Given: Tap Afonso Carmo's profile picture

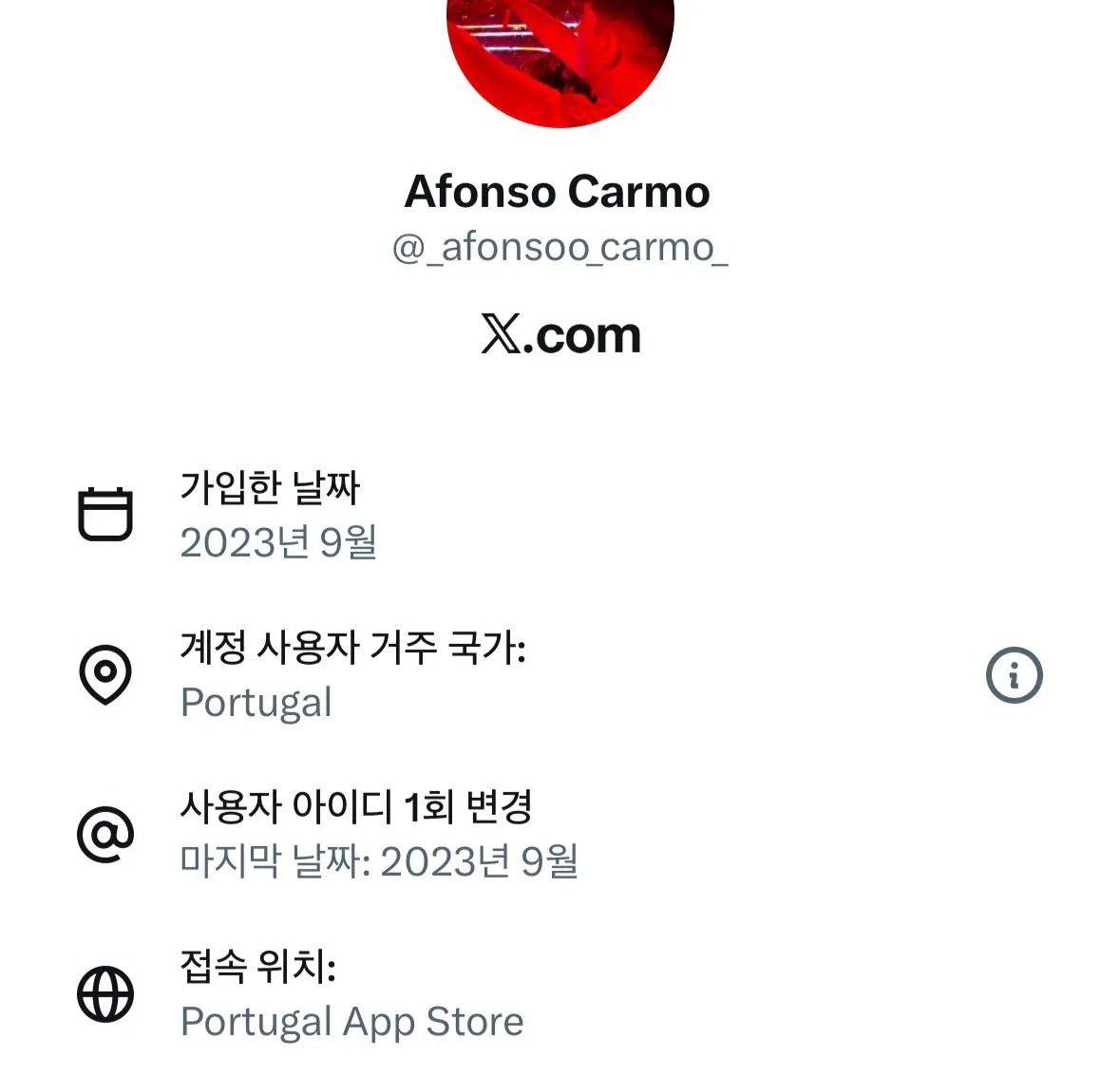Looking at the screenshot, I should pyautogui.click(x=560, y=63).
